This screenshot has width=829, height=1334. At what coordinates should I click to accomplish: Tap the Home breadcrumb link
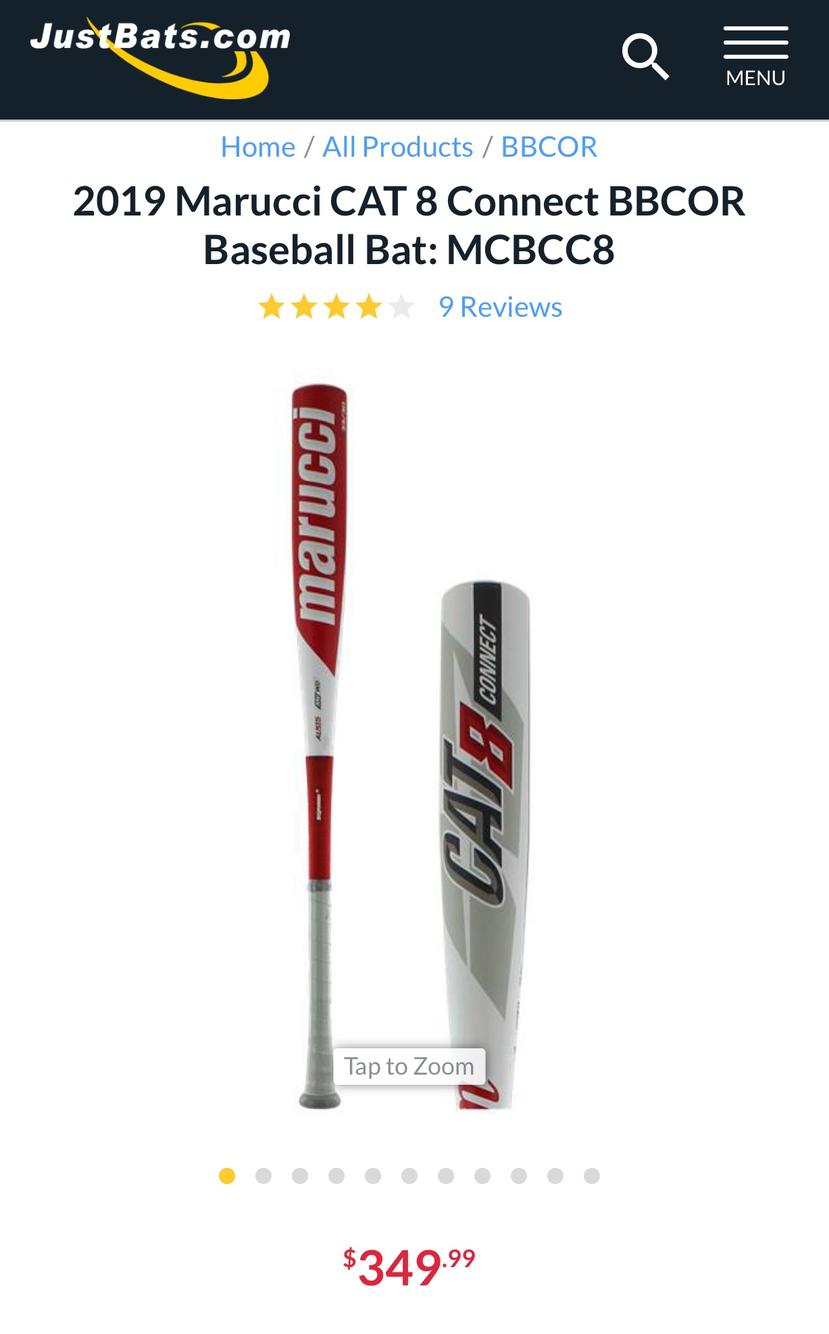(x=258, y=147)
